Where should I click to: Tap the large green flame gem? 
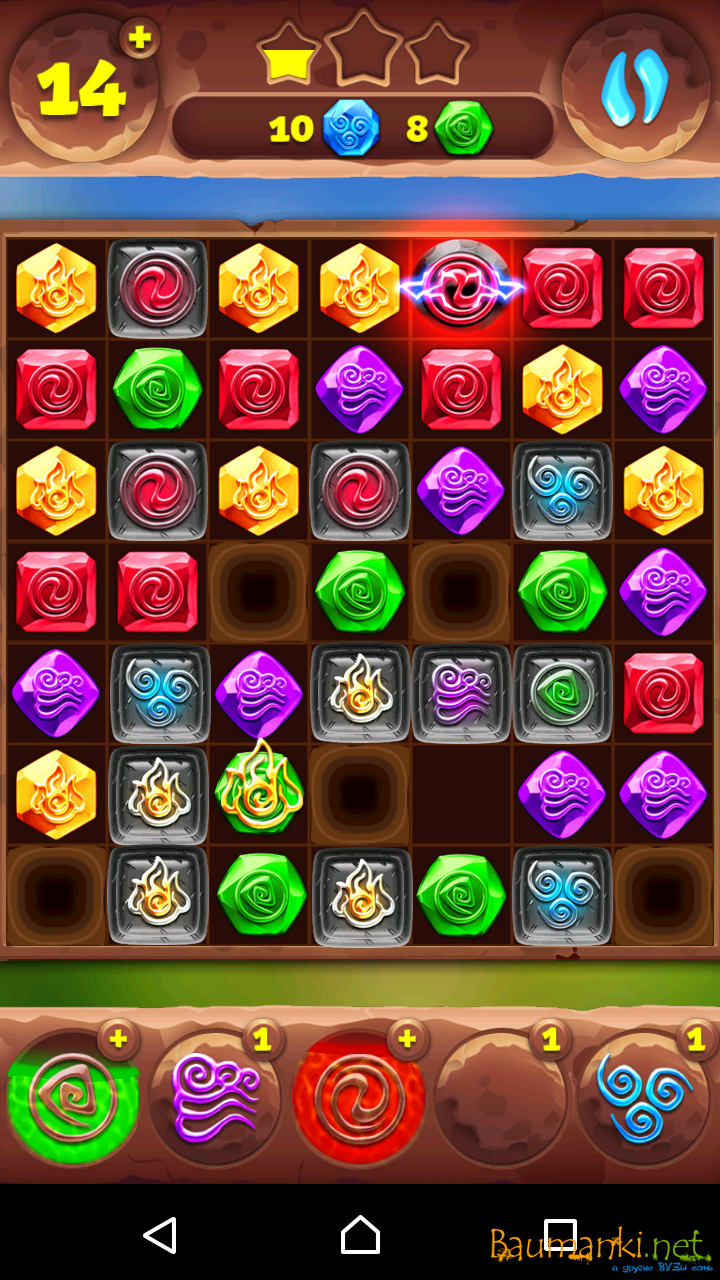pos(259,791)
